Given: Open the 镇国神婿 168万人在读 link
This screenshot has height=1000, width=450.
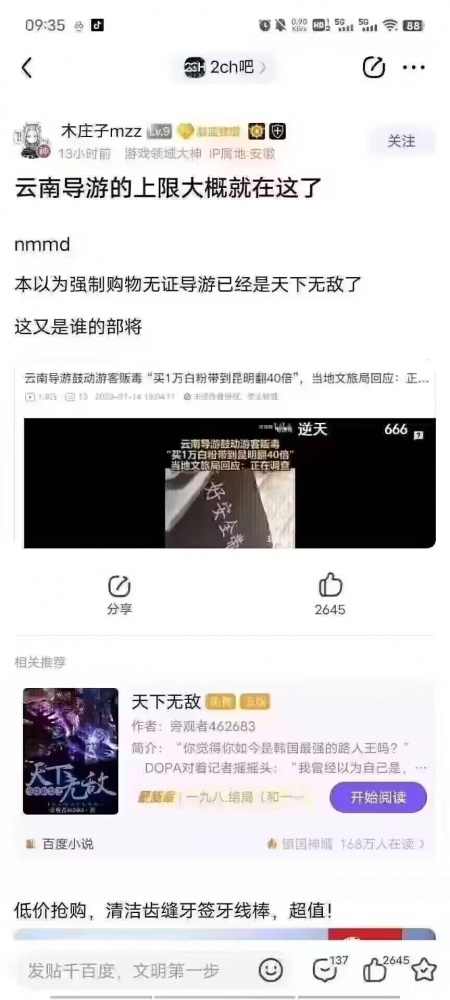Looking at the screenshot, I should pyautogui.click(x=346, y=844).
